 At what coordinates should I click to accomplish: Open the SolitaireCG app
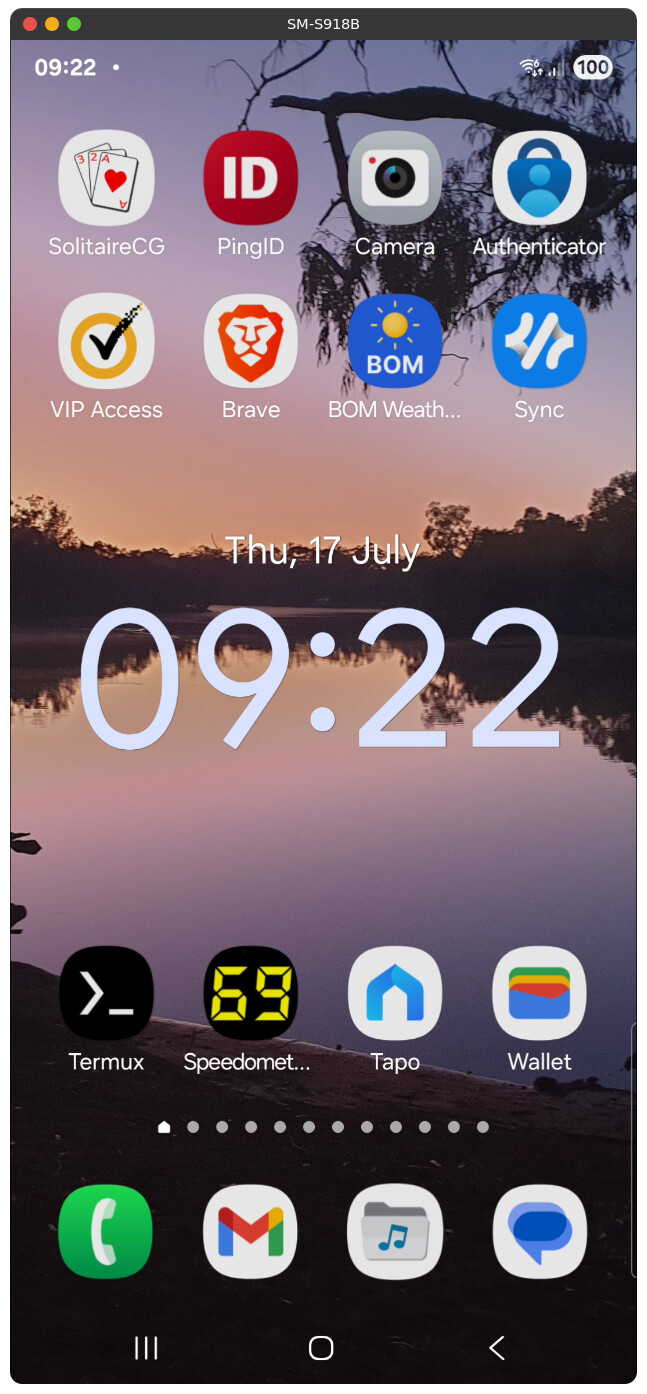(106, 178)
